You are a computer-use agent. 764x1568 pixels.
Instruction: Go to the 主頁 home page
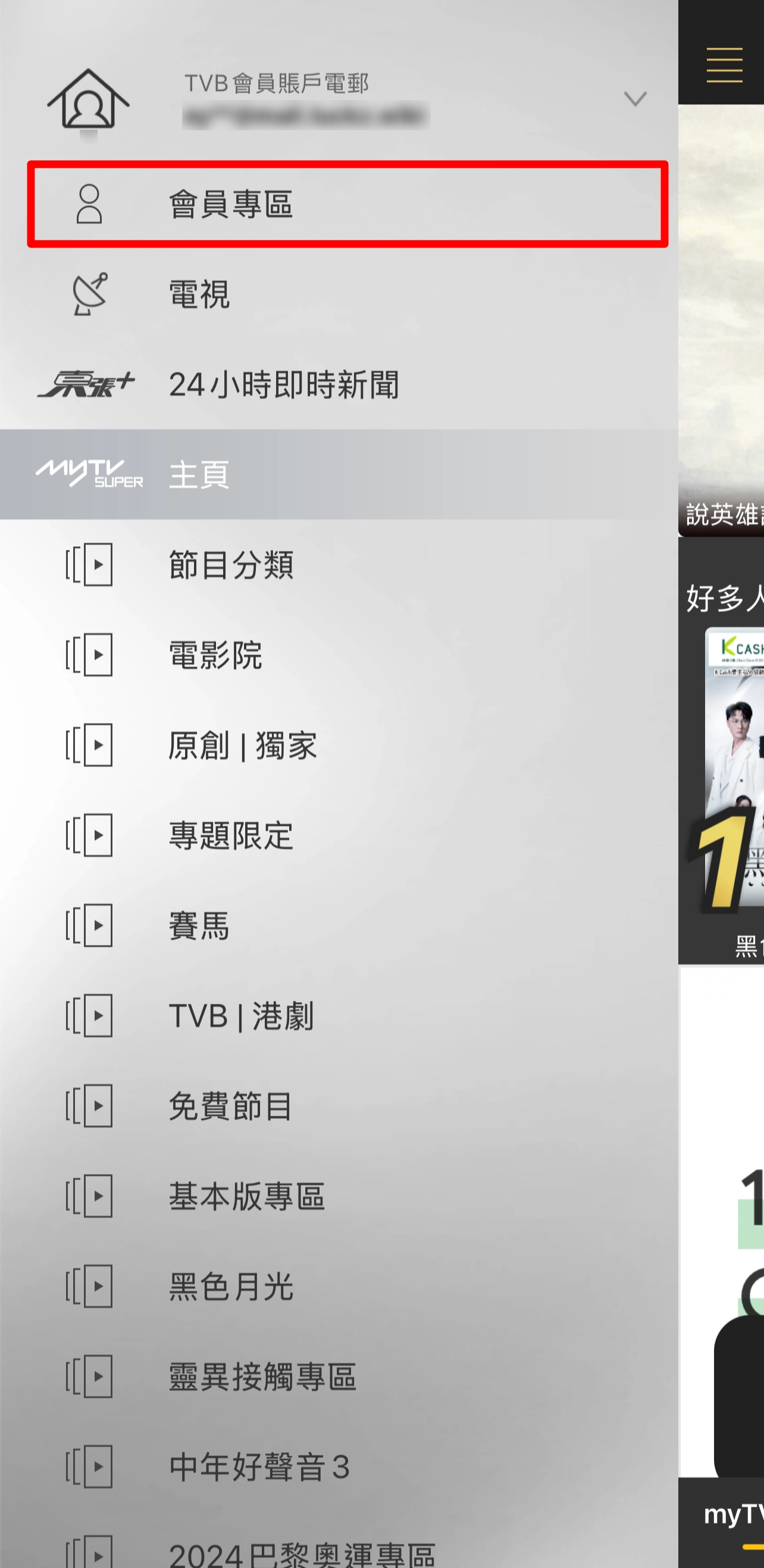tap(199, 475)
